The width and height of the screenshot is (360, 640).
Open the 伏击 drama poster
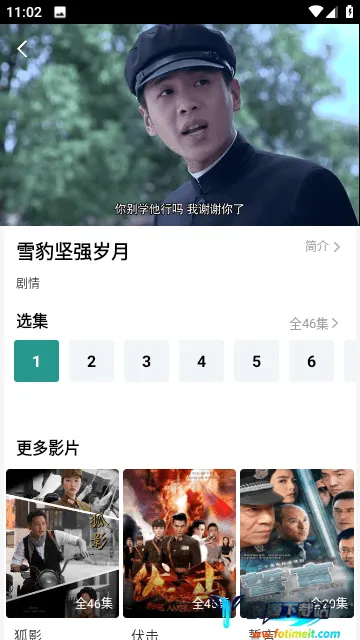(180, 543)
